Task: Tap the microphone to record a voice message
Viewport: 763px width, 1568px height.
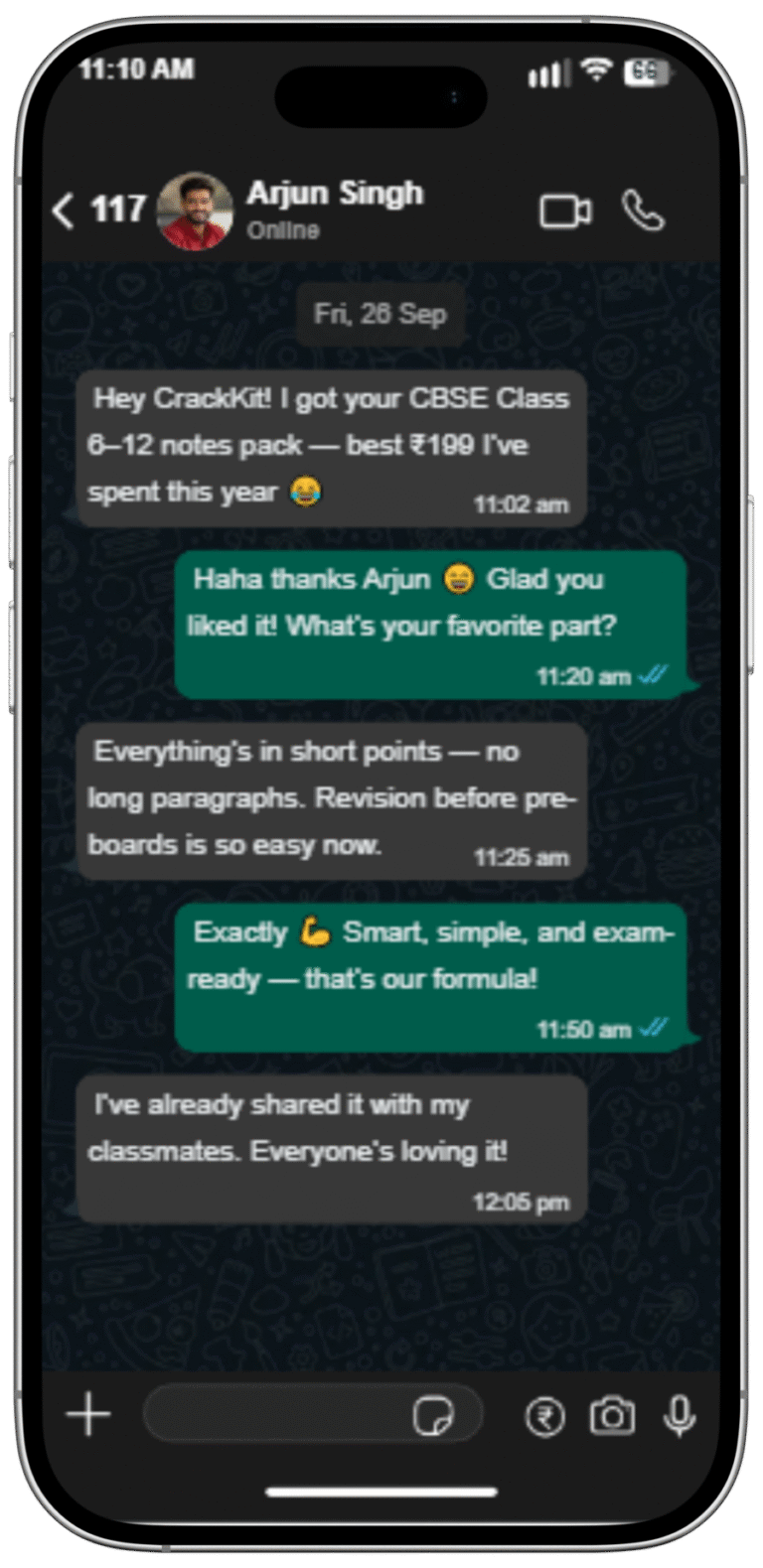Action: point(680,1416)
